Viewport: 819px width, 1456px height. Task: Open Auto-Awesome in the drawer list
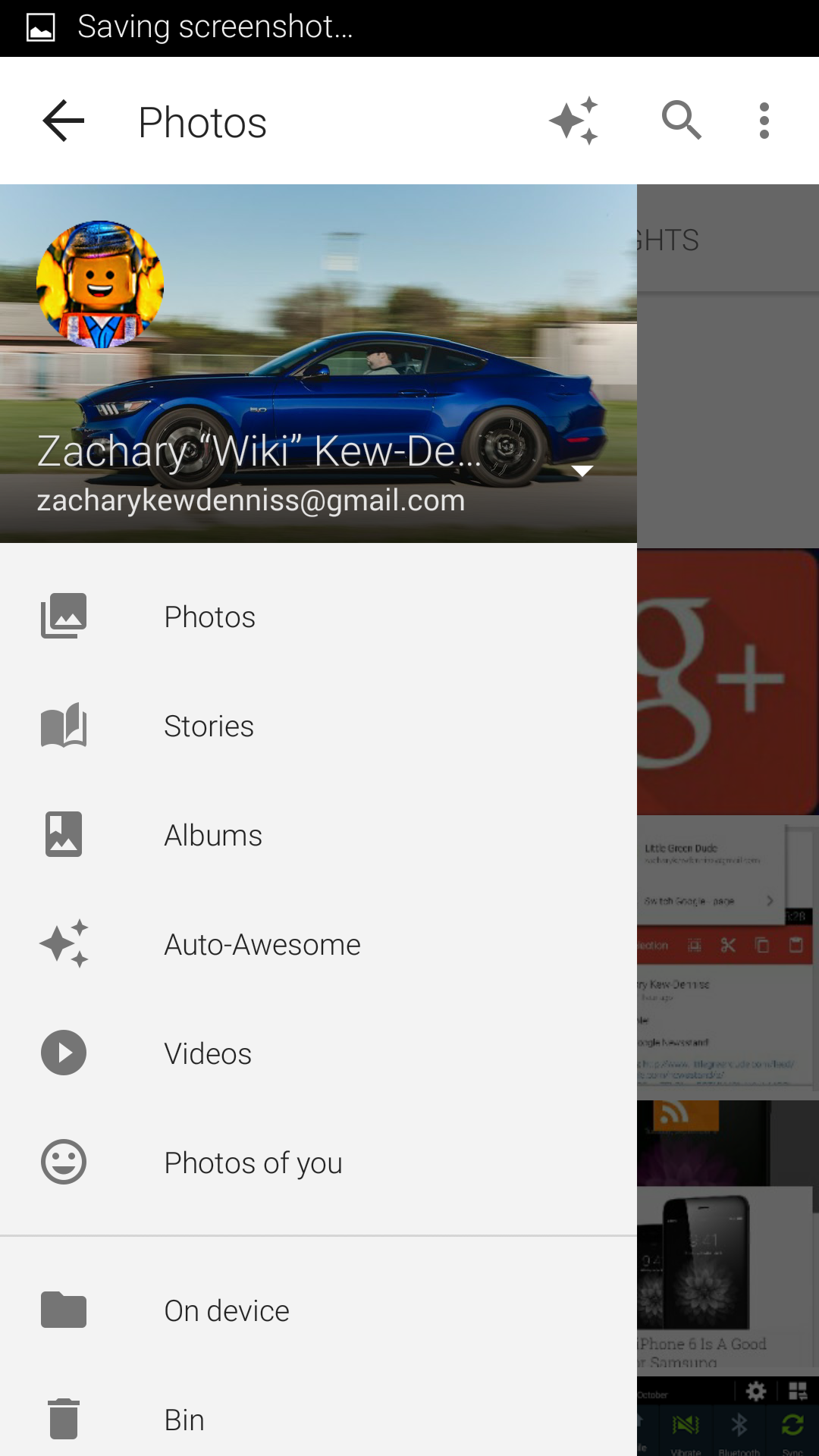click(x=262, y=945)
